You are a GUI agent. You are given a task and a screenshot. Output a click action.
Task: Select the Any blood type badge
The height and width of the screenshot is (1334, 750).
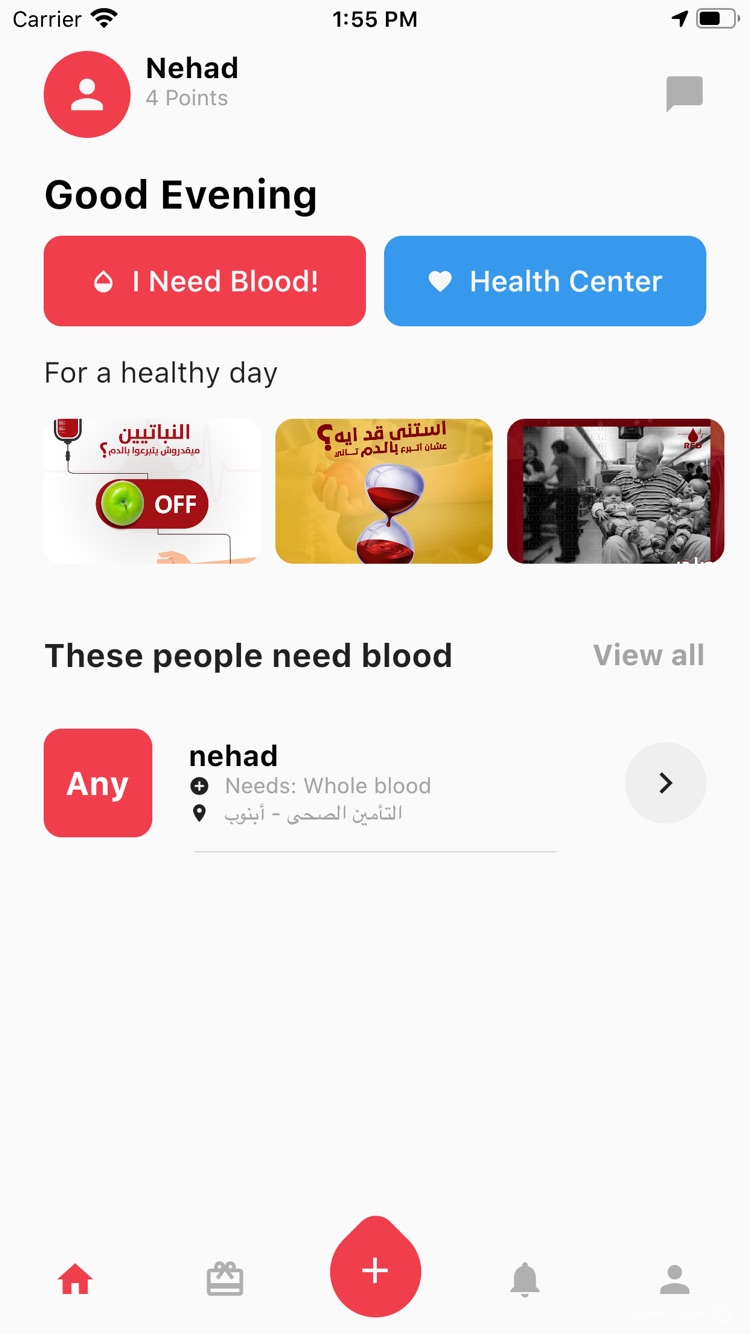97,783
